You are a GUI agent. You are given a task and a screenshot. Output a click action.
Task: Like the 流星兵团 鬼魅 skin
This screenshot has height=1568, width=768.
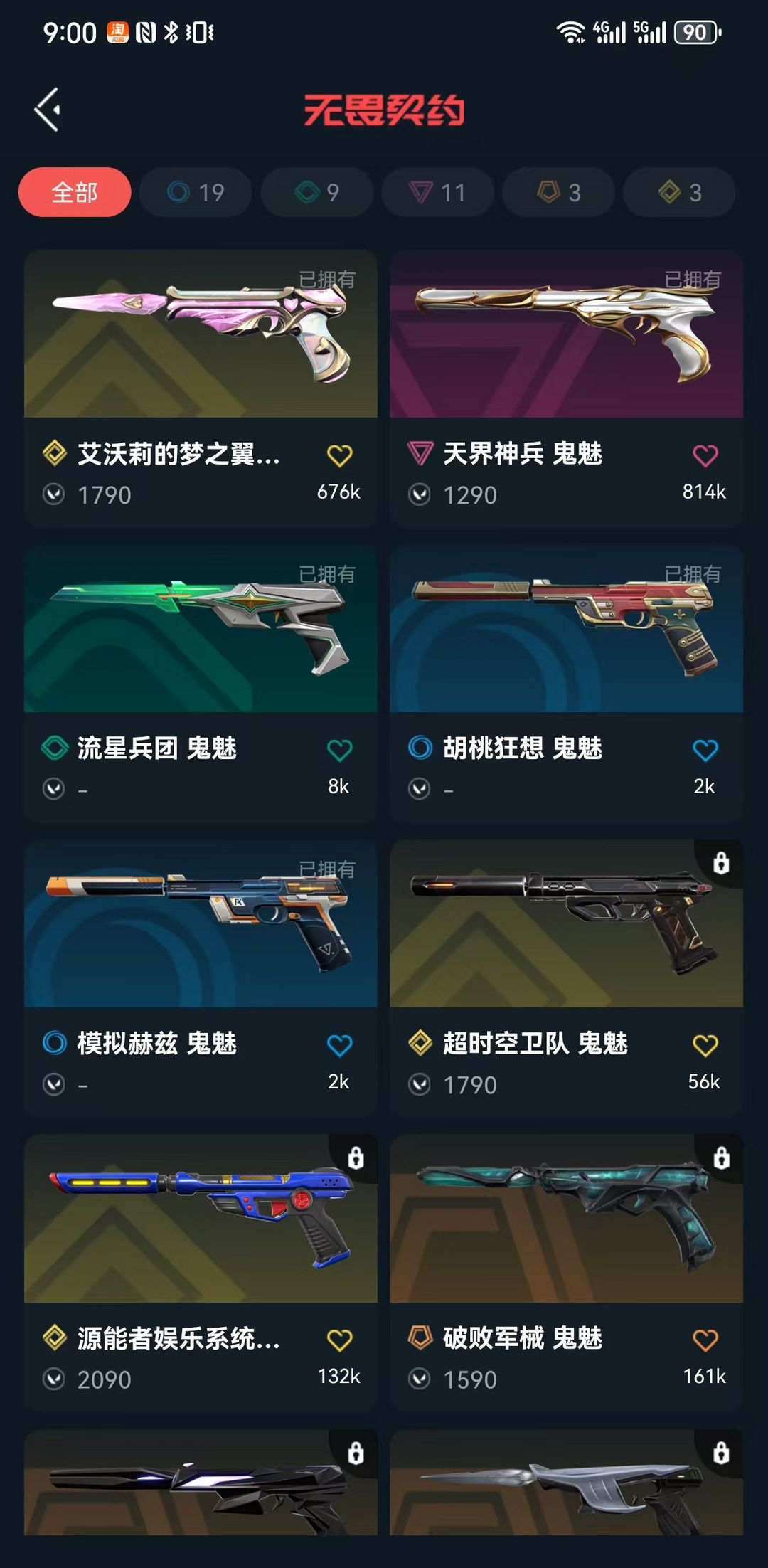point(340,750)
